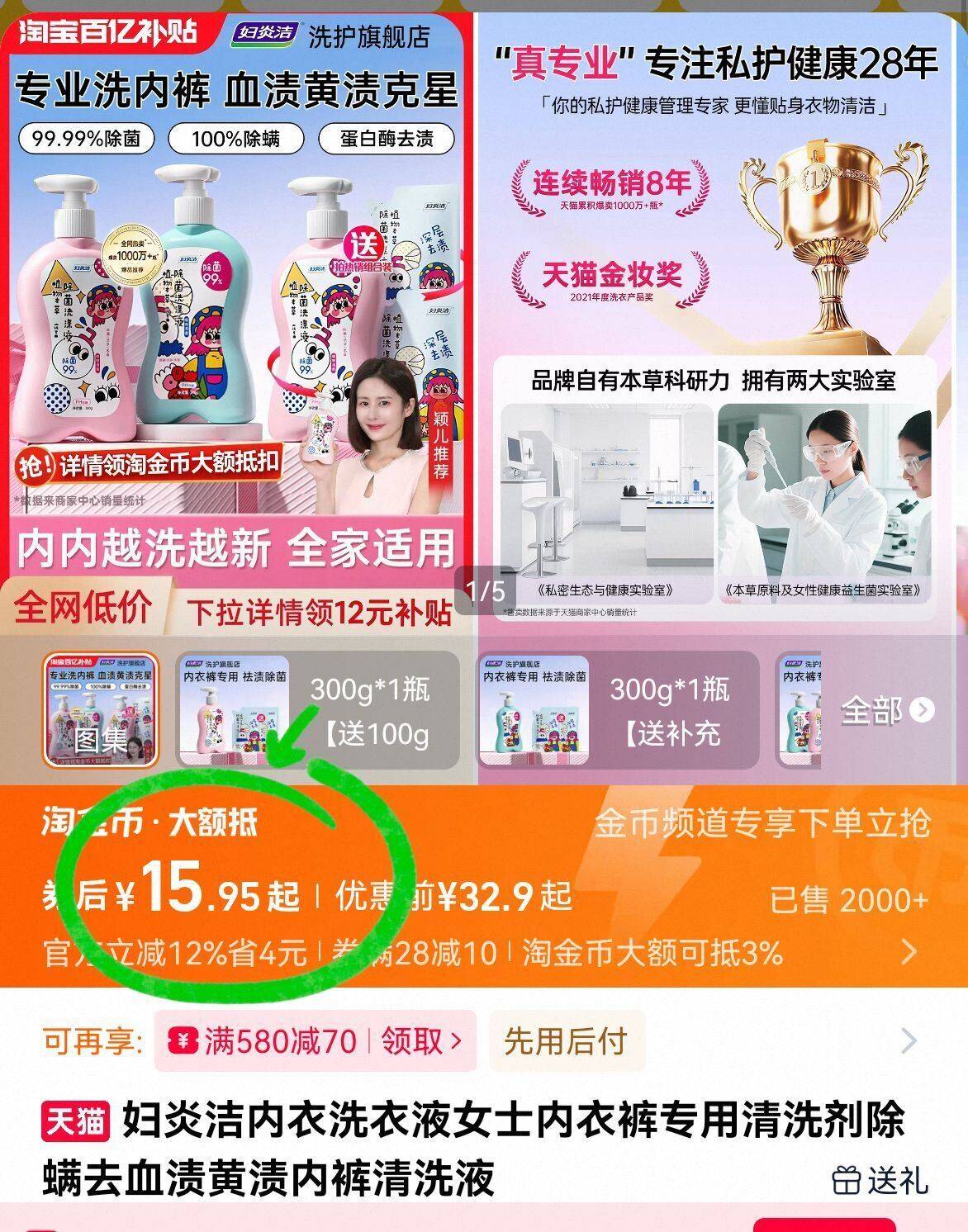Open the 图集 gallery thumbnail
This screenshot has width=968, height=1232.
101,709
